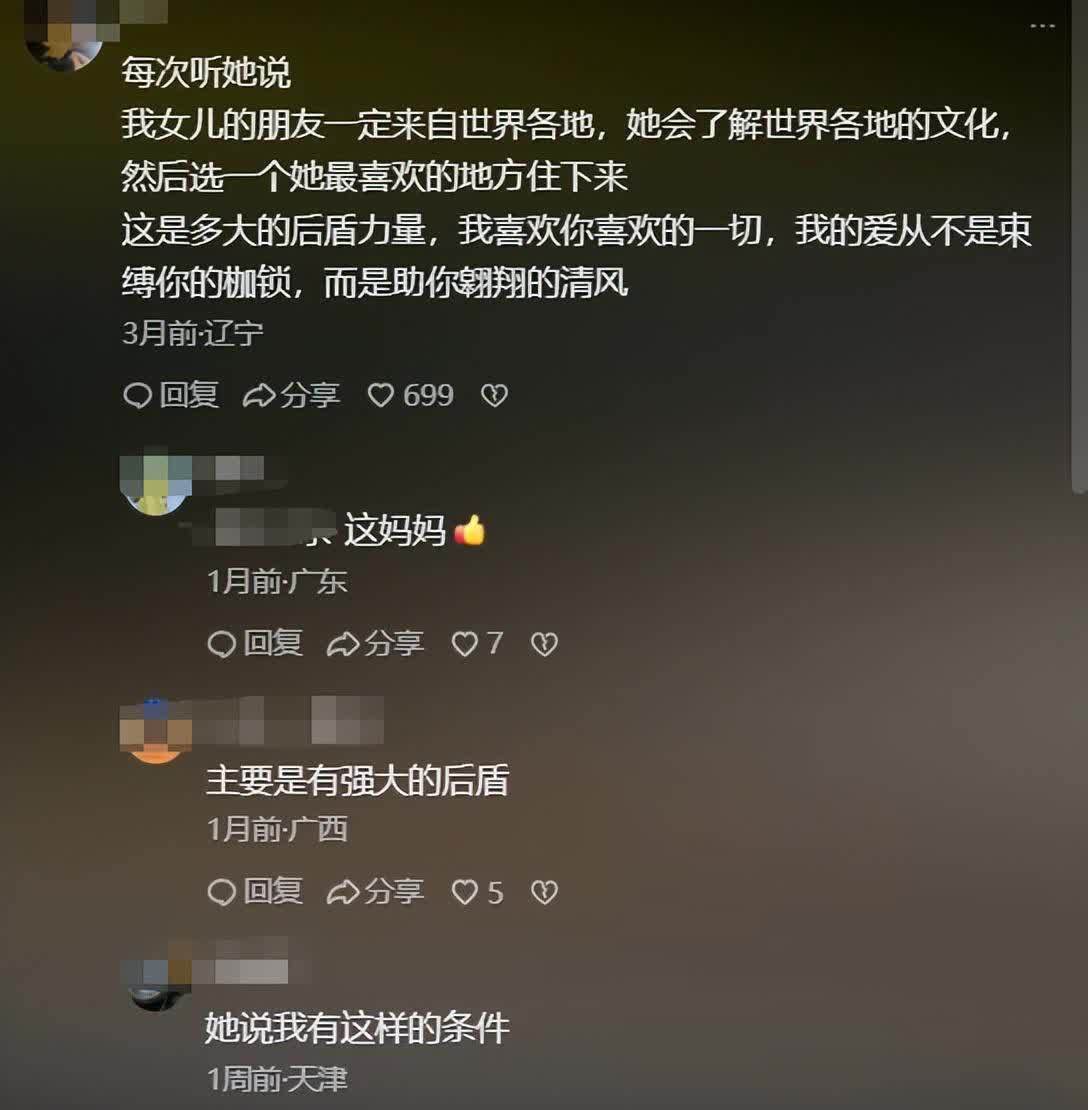
Task: Reply to the 辽宁 comment
Action: tap(171, 395)
